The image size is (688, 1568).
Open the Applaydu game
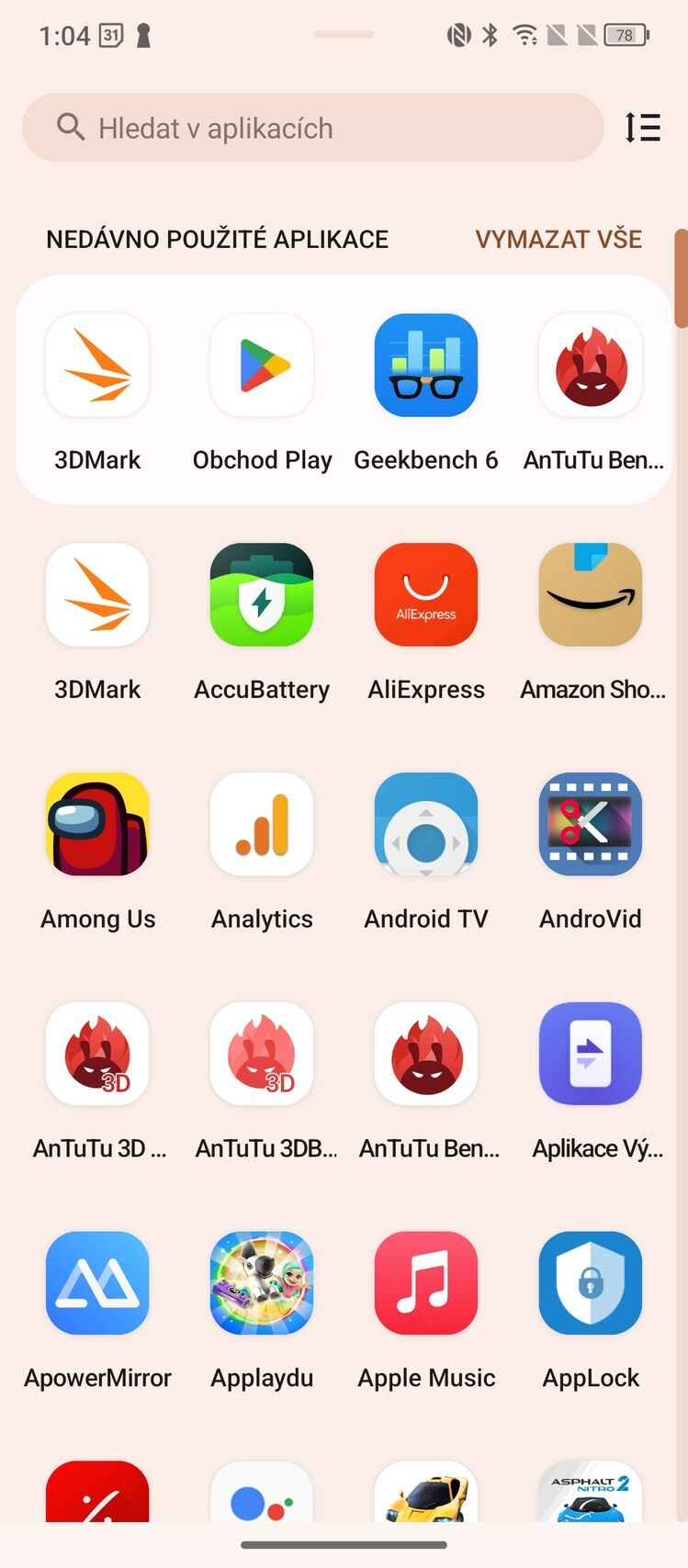(261, 1283)
